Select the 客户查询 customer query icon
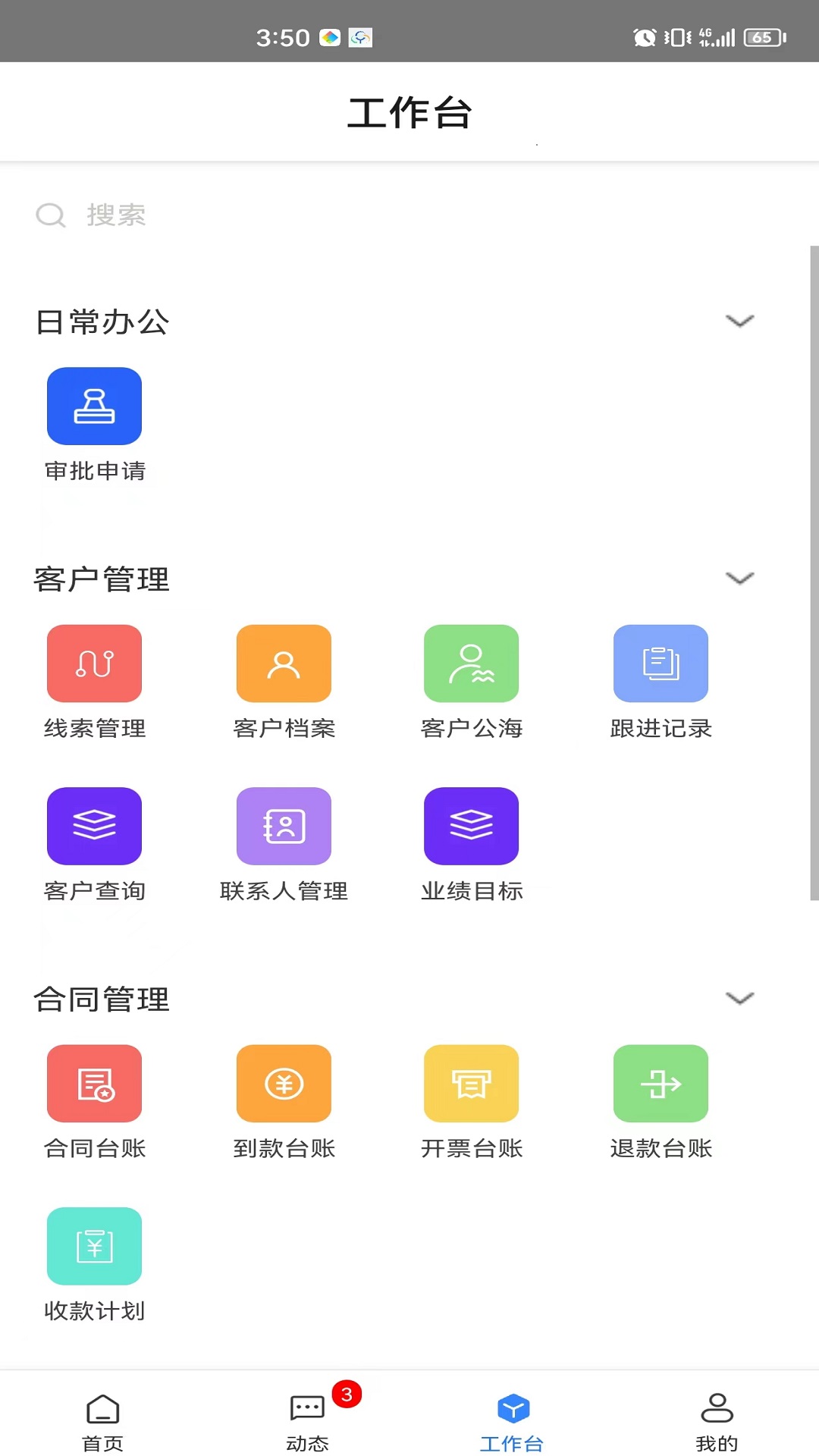 94,826
